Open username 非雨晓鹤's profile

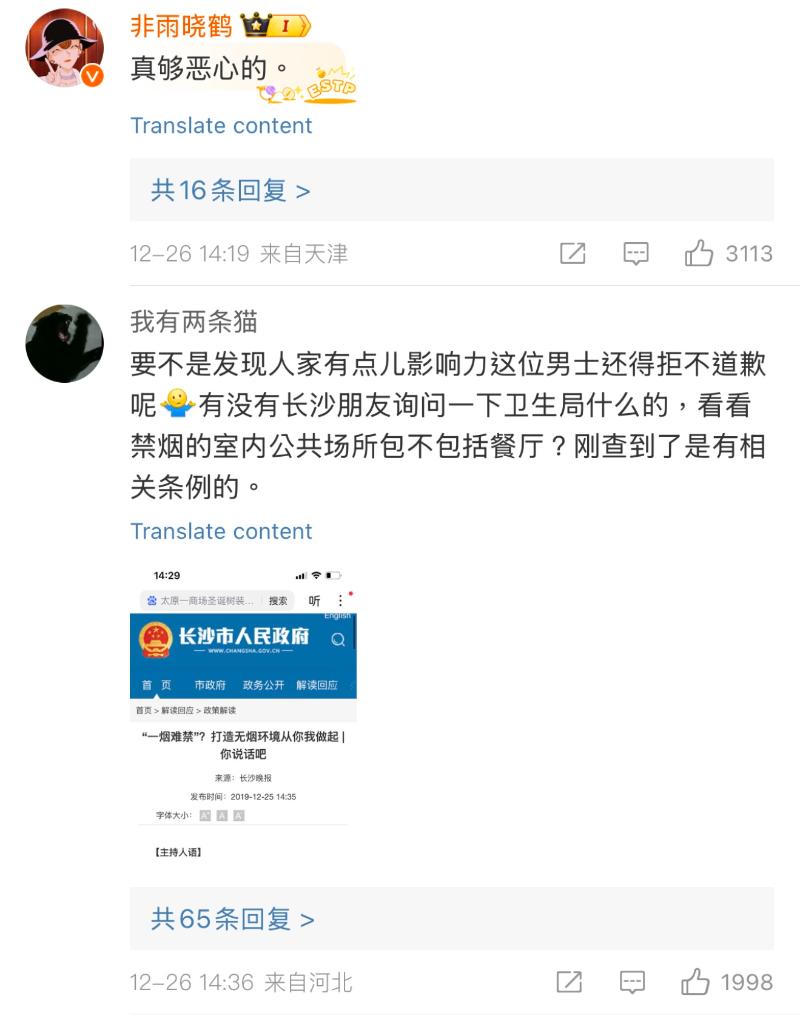click(182, 26)
